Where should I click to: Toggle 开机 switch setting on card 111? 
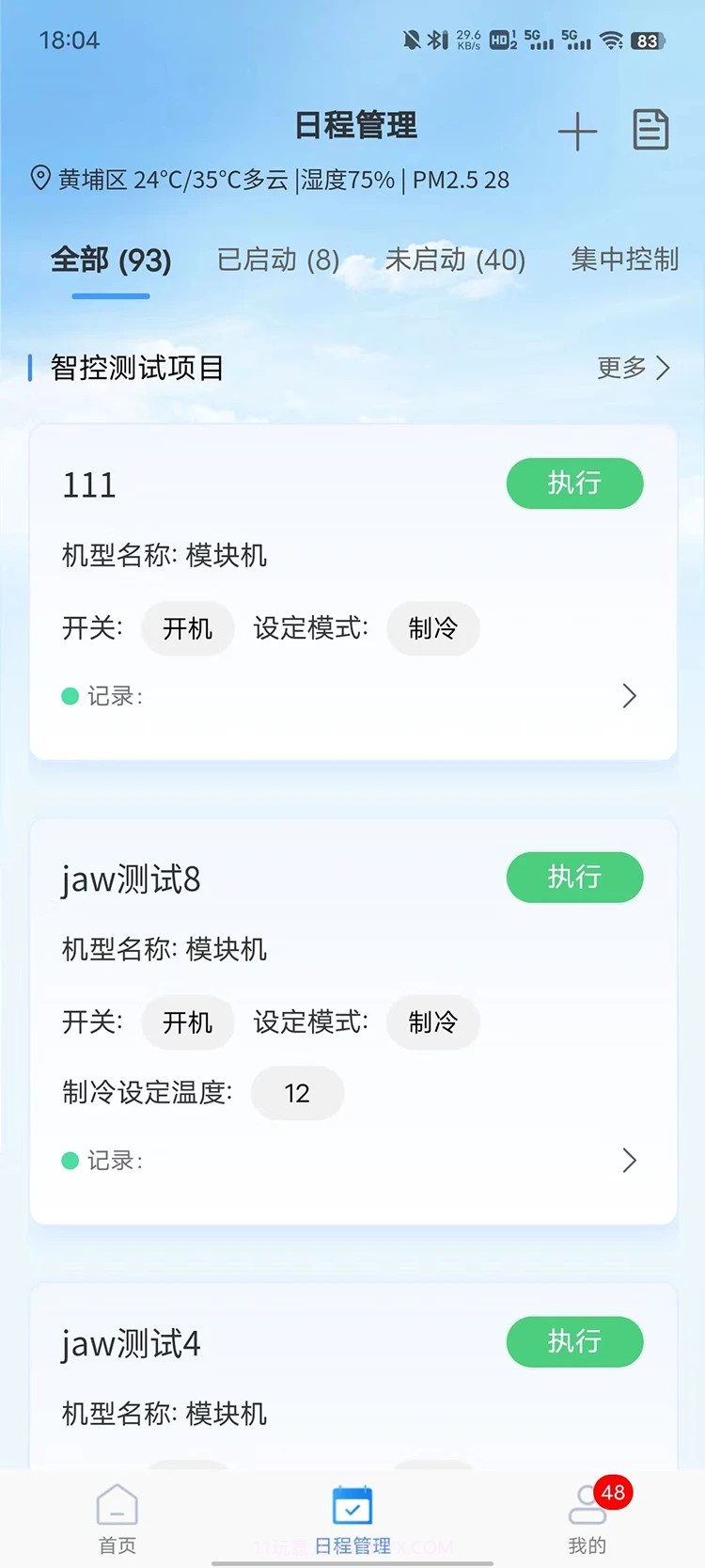tap(187, 628)
